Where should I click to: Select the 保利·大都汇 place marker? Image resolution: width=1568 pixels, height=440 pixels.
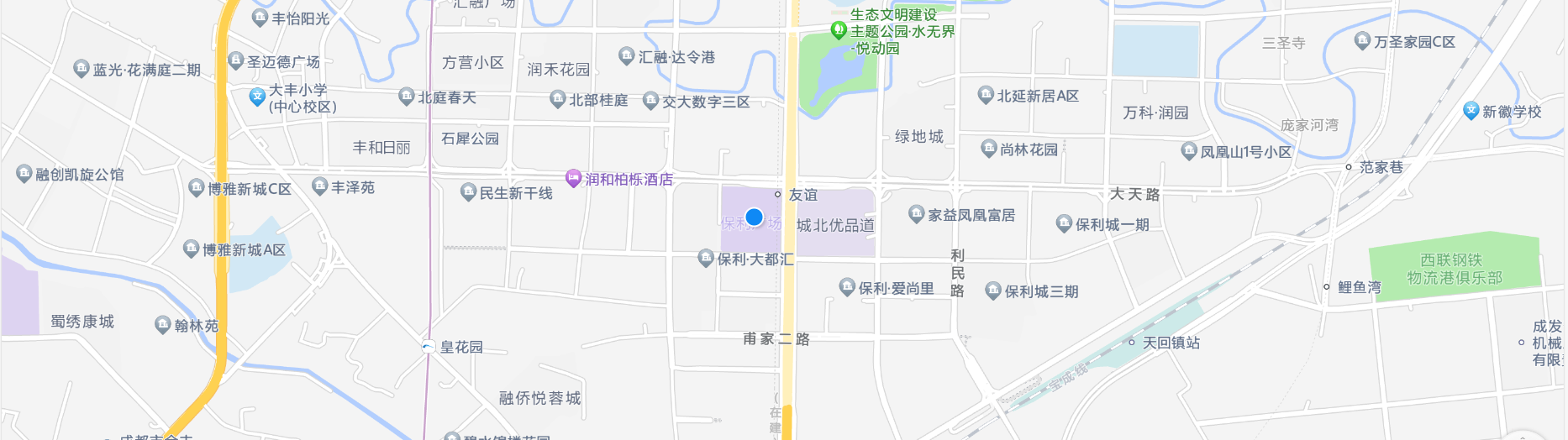point(706,258)
